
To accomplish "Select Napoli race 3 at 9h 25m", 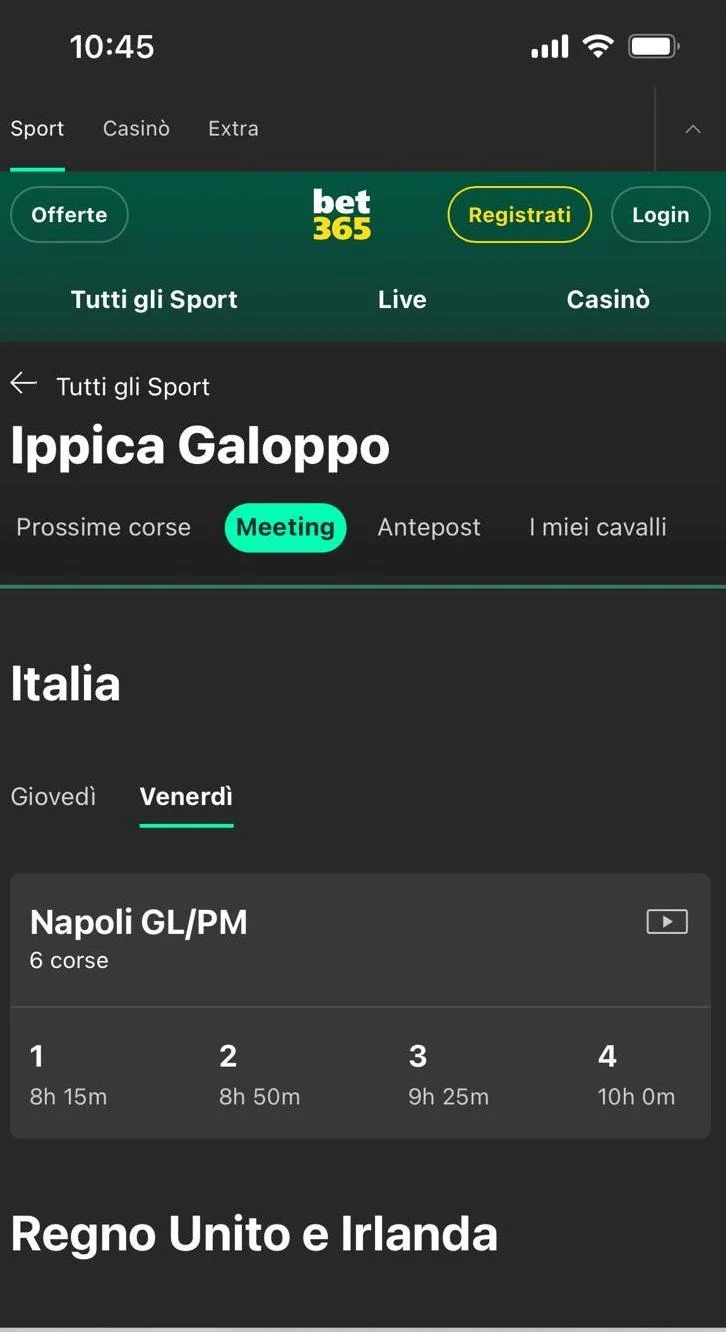I will 448,1074.
